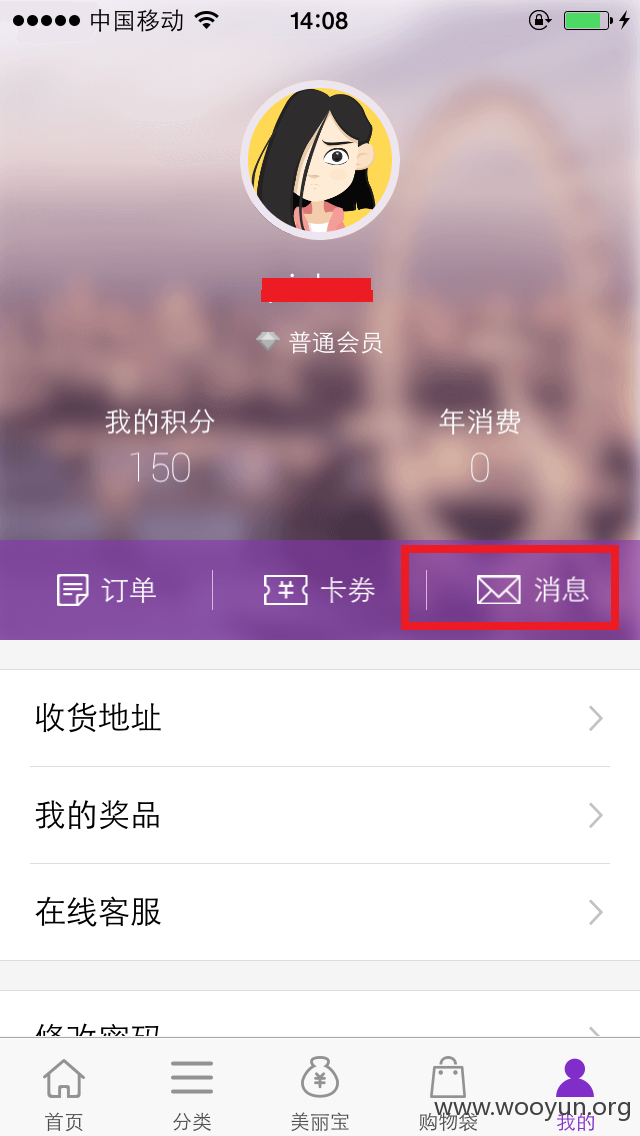Open 我的奖品 my prizes
The width and height of the screenshot is (640, 1136).
click(x=320, y=815)
